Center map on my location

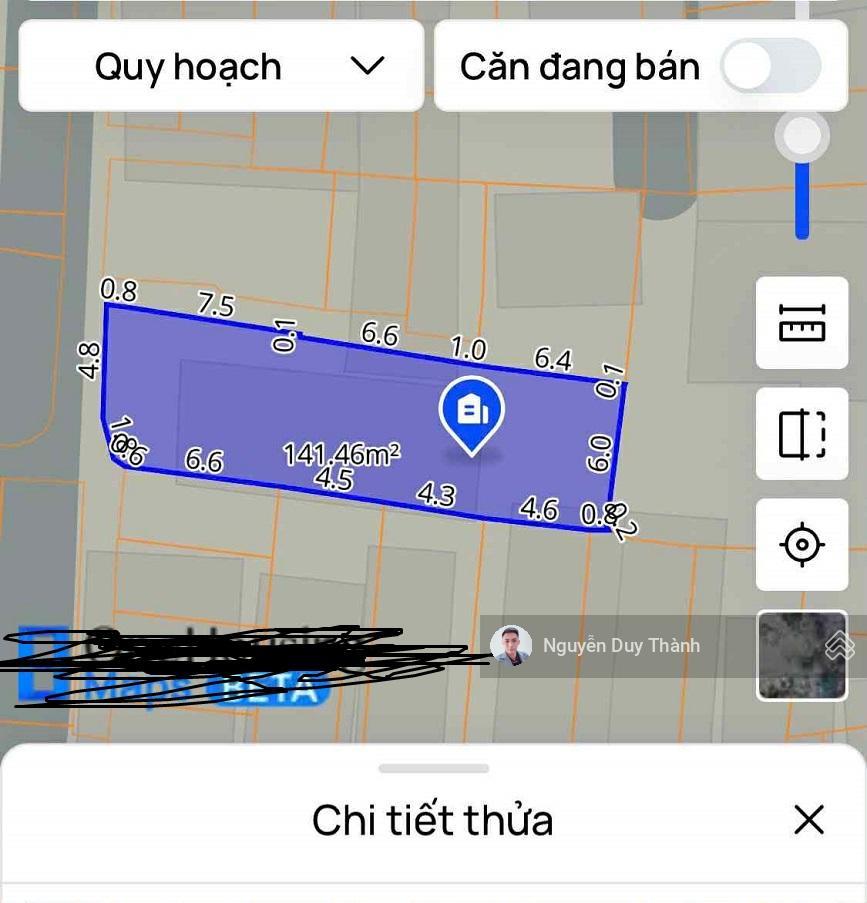tap(802, 545)
